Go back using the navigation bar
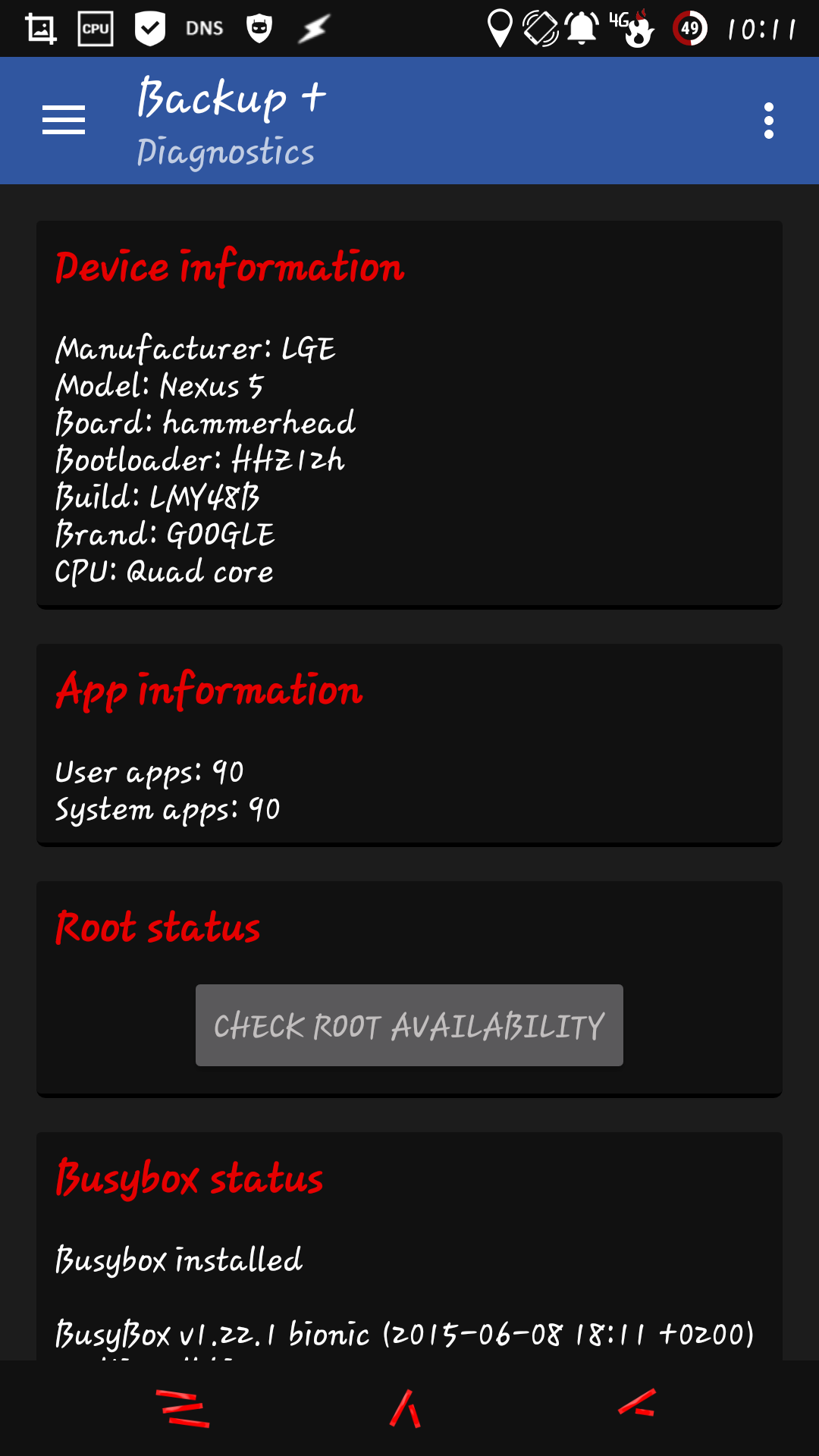The height and width of the screenshot is (1456, 819). point(637,1403)
